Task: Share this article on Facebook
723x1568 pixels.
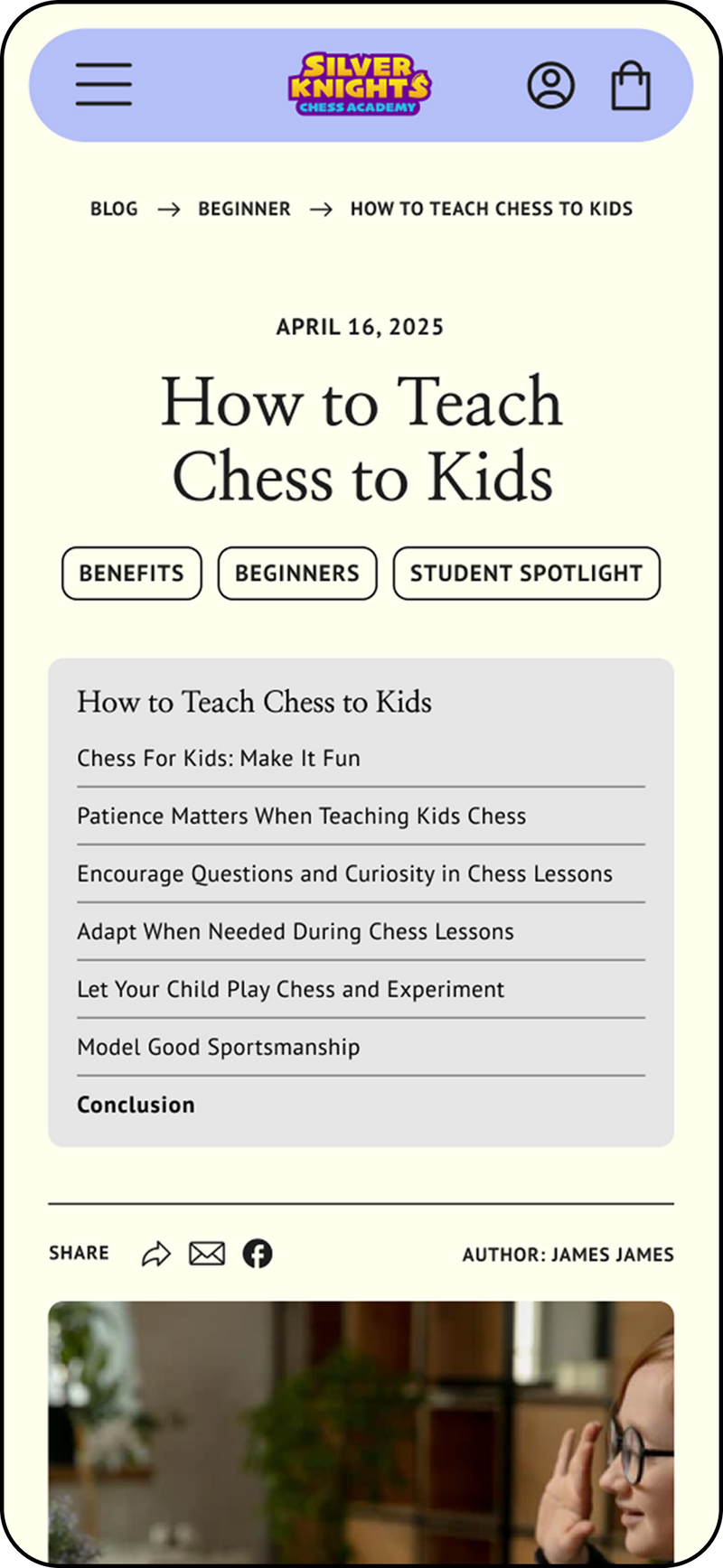Action: coord(258,1254)
